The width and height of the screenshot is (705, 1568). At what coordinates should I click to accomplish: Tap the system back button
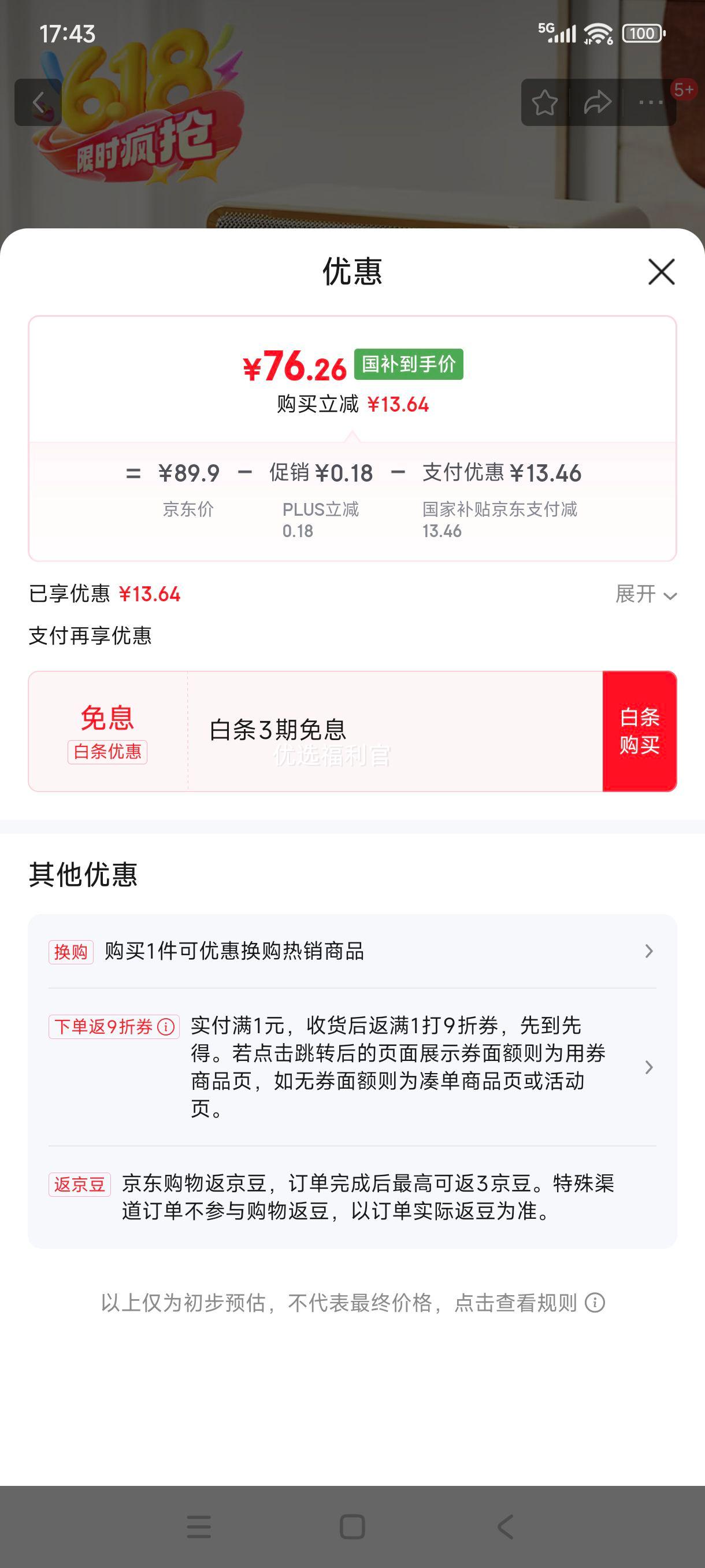[x=505, y=1527]
